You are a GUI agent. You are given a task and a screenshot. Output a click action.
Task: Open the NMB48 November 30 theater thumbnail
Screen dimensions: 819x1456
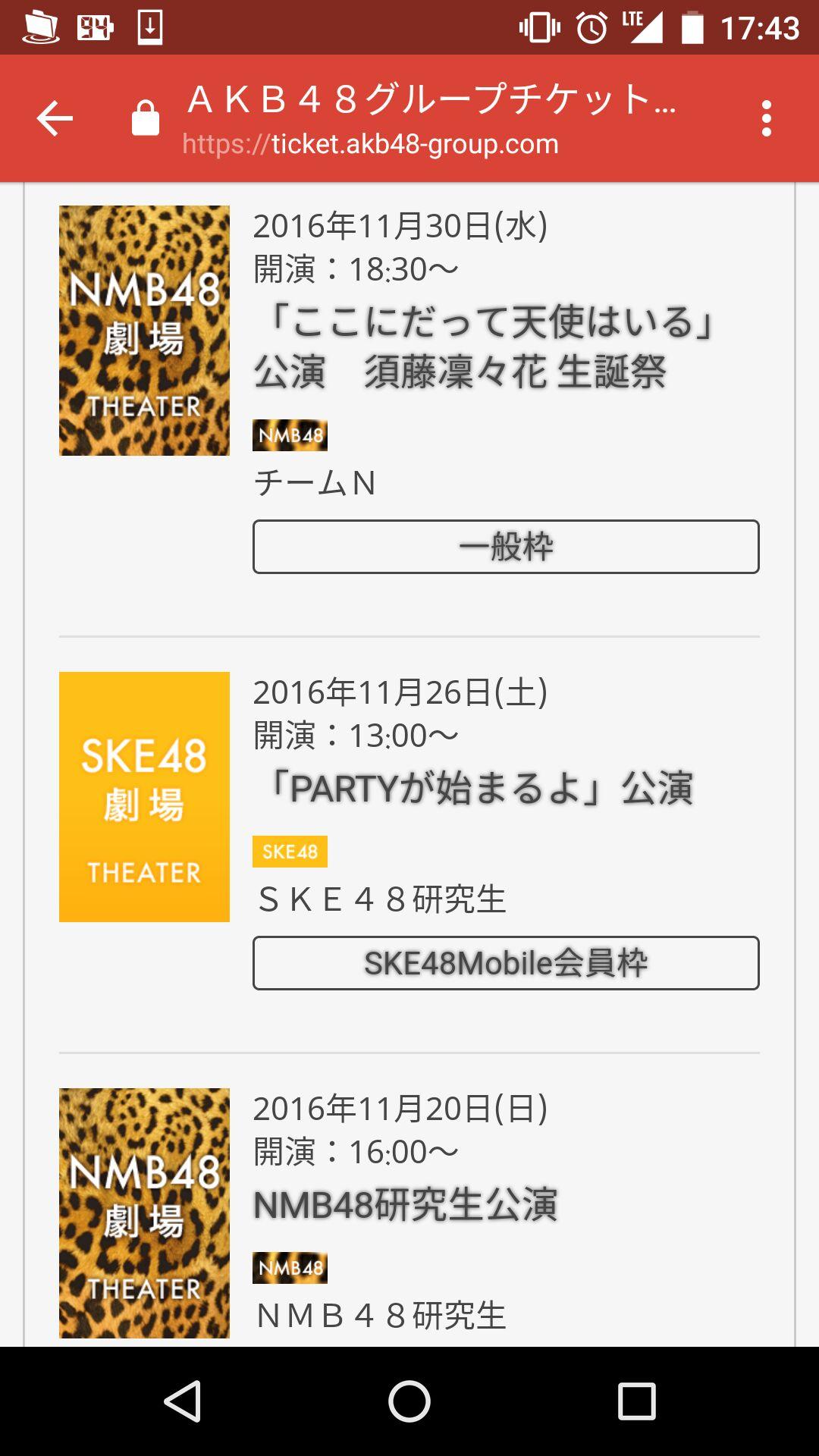[x=144, y=331]
